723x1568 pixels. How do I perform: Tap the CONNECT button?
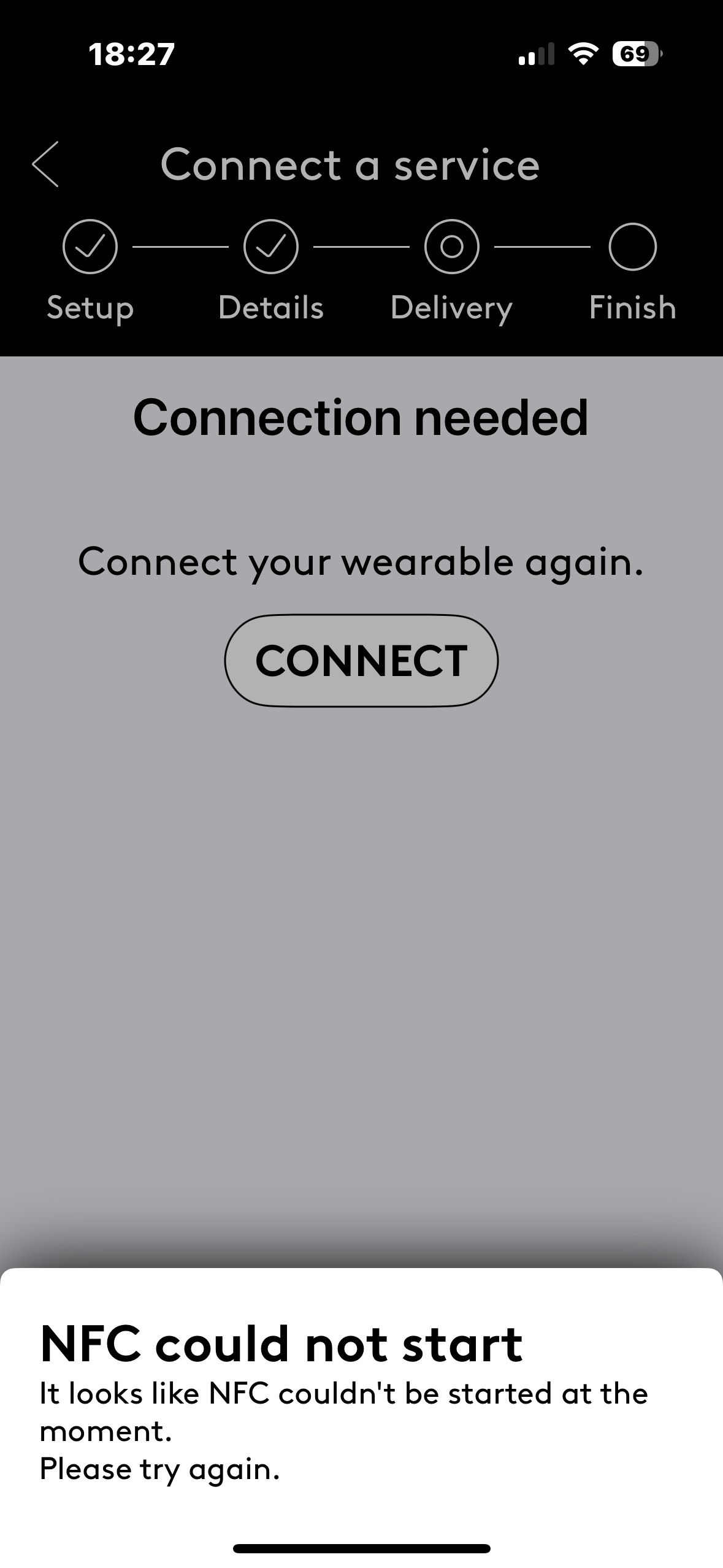(361, 661)
